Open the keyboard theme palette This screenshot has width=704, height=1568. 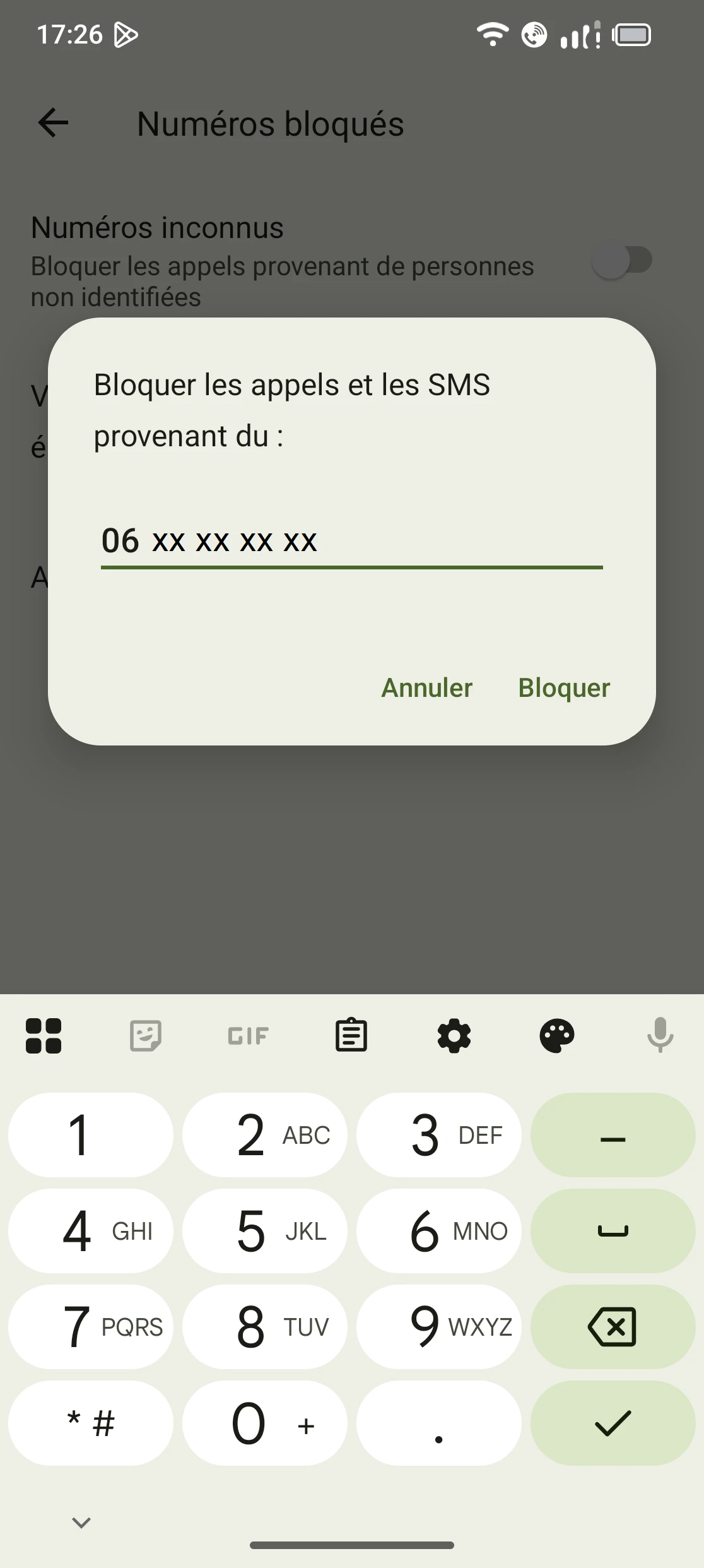pos(557,1036)
